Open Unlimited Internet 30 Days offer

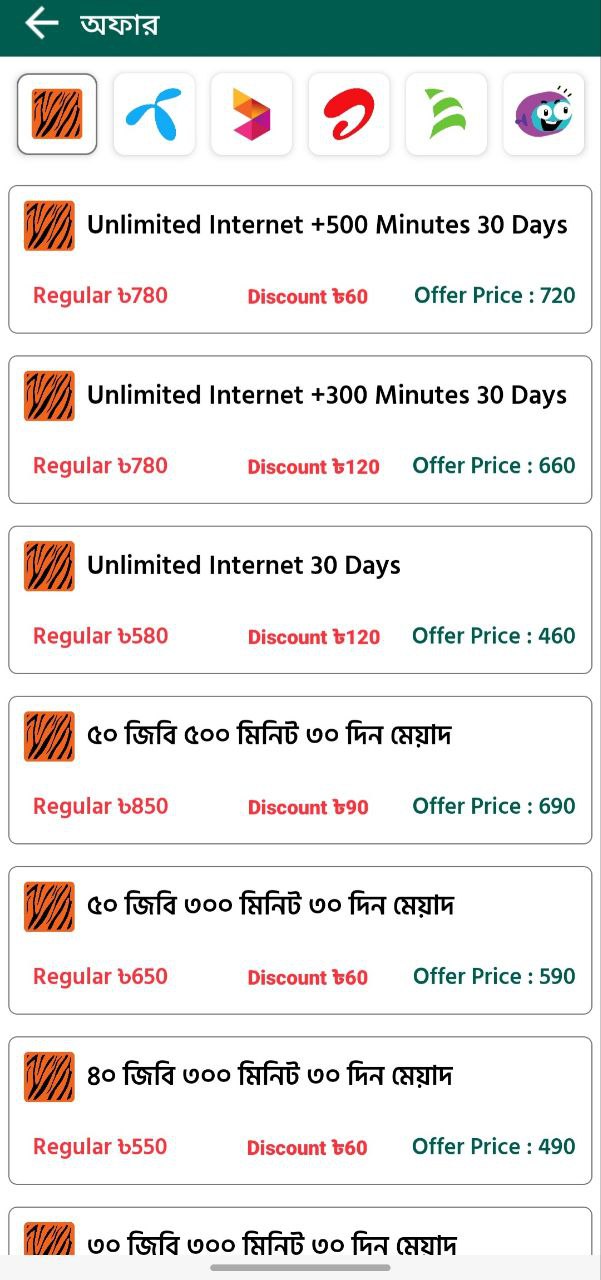[300, 599]
